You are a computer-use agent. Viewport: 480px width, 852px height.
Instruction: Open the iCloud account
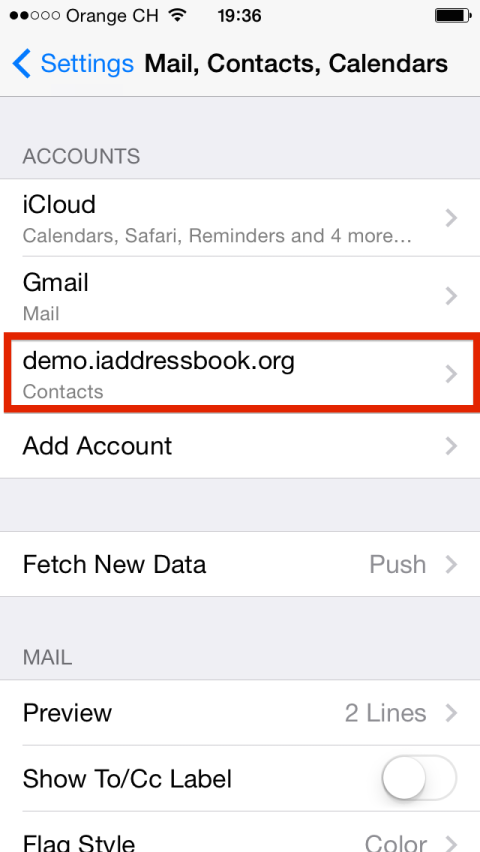click(240, 218)
